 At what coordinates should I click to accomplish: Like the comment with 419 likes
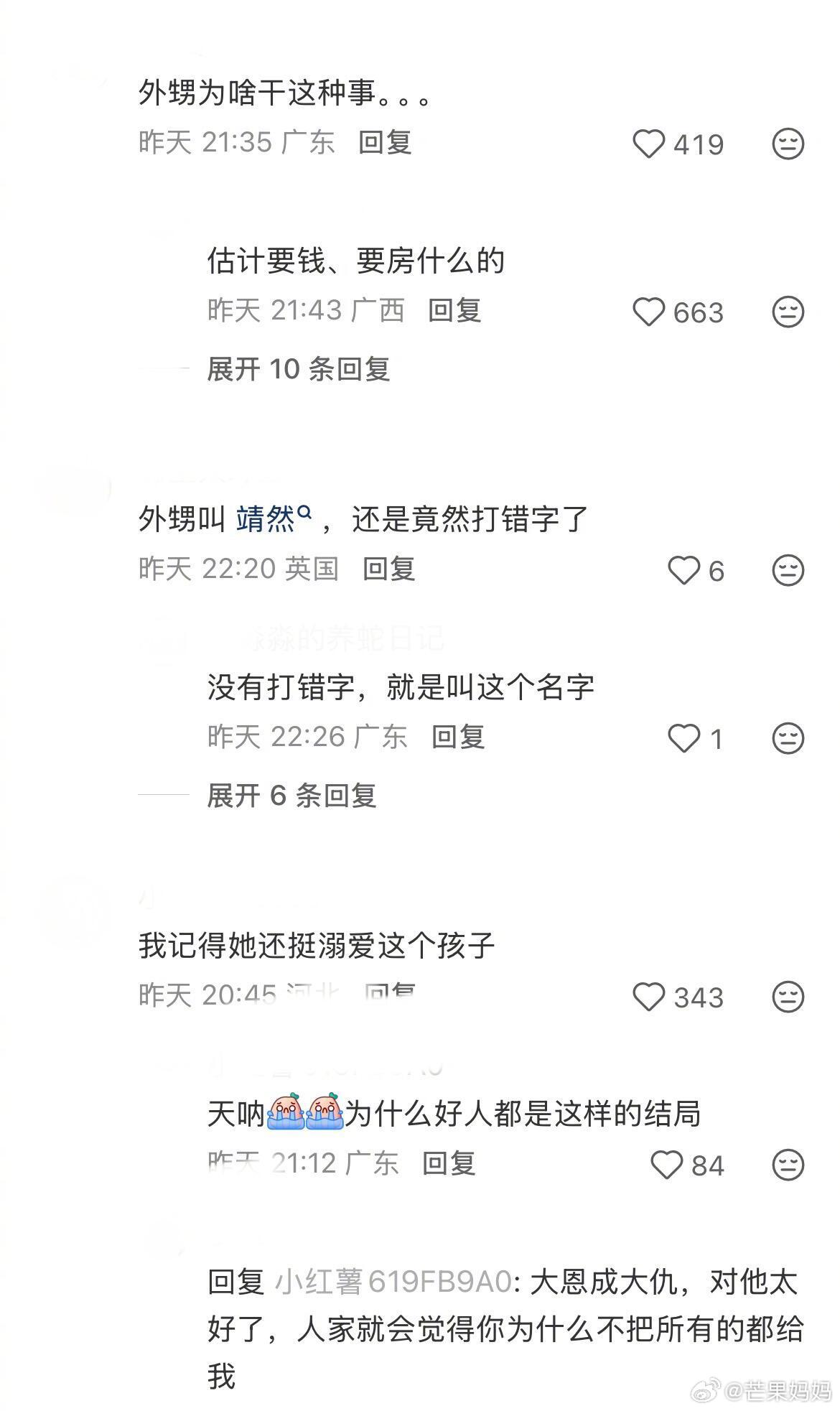[650, 144]
